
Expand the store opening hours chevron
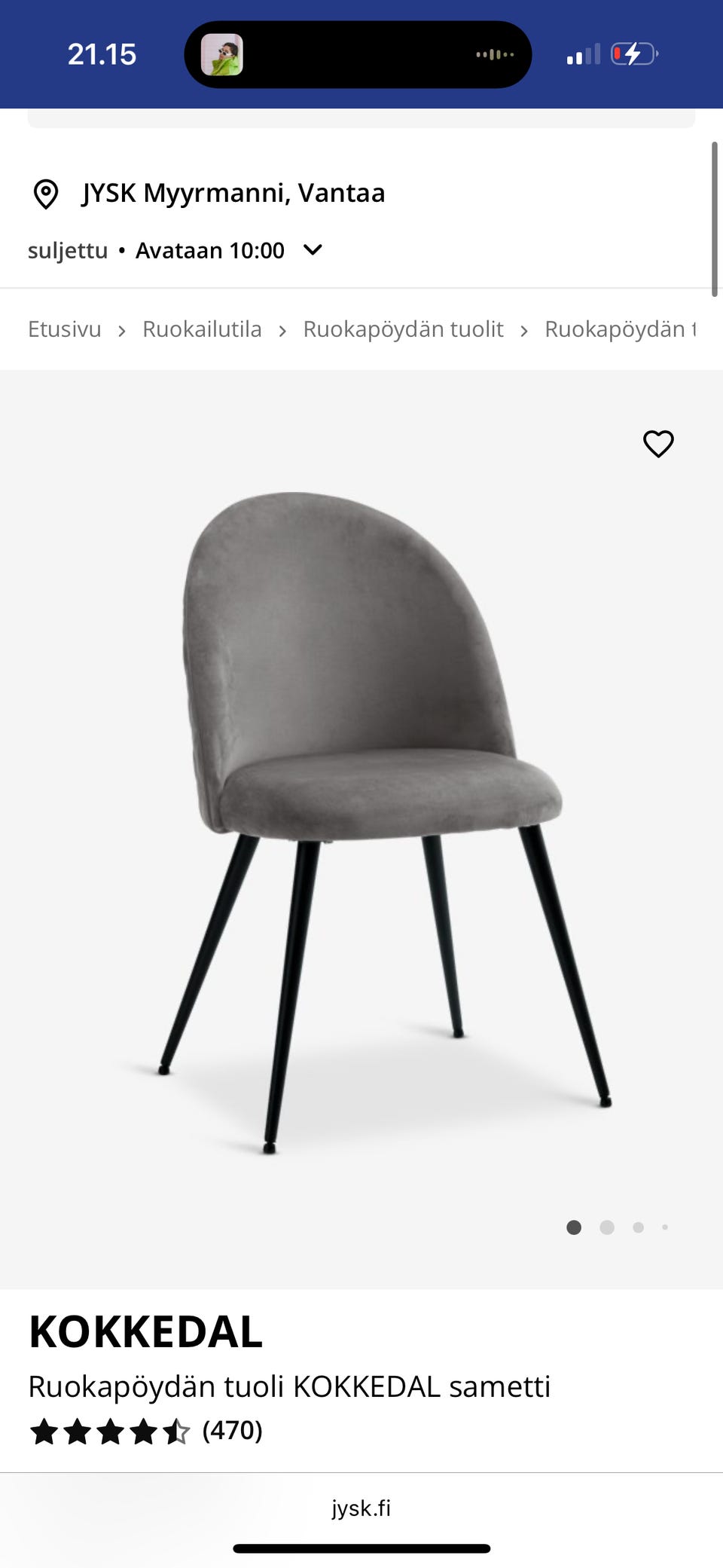[x=313, y=249]
